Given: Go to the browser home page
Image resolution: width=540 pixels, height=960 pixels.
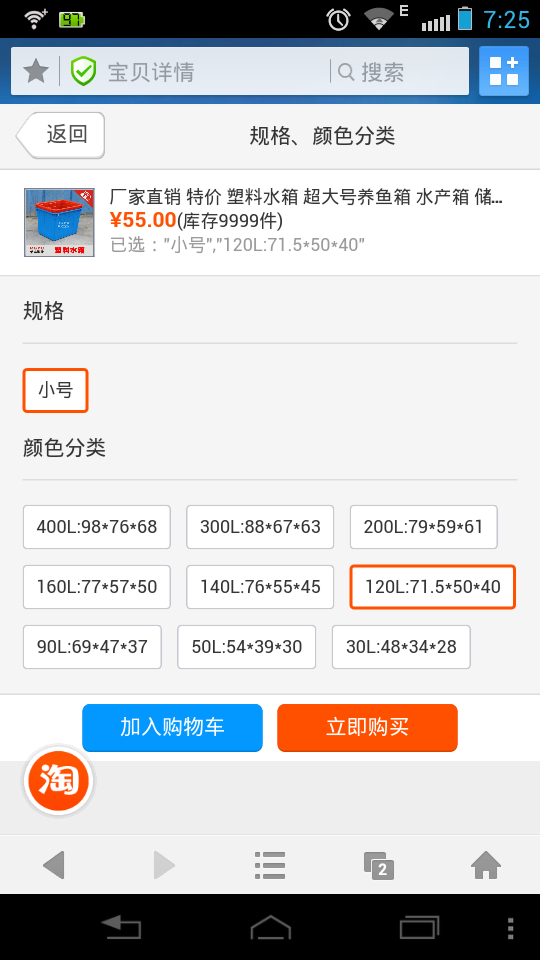Looking at the screenshot, I should [486, 865].
